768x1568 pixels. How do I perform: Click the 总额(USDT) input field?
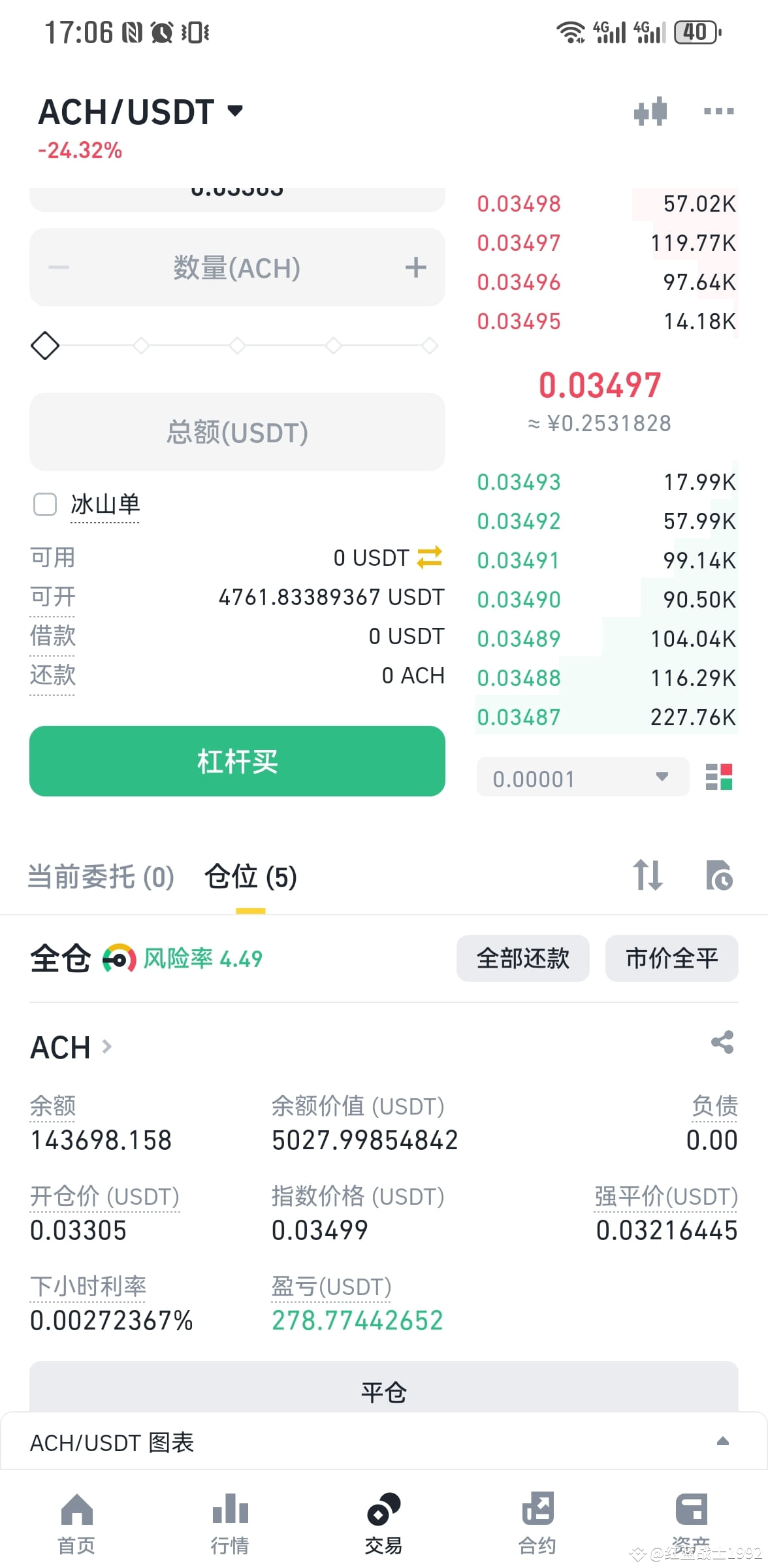[x=236, y=432]
